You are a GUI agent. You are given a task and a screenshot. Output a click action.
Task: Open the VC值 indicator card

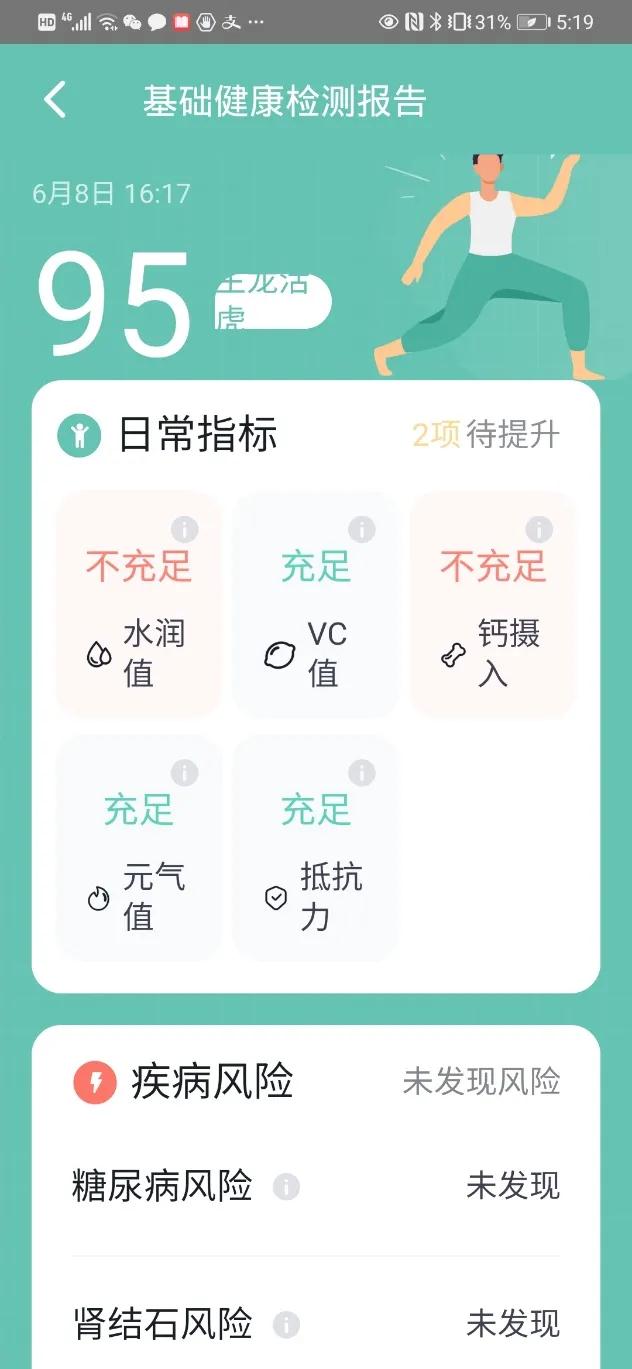[x=316, y=604]
